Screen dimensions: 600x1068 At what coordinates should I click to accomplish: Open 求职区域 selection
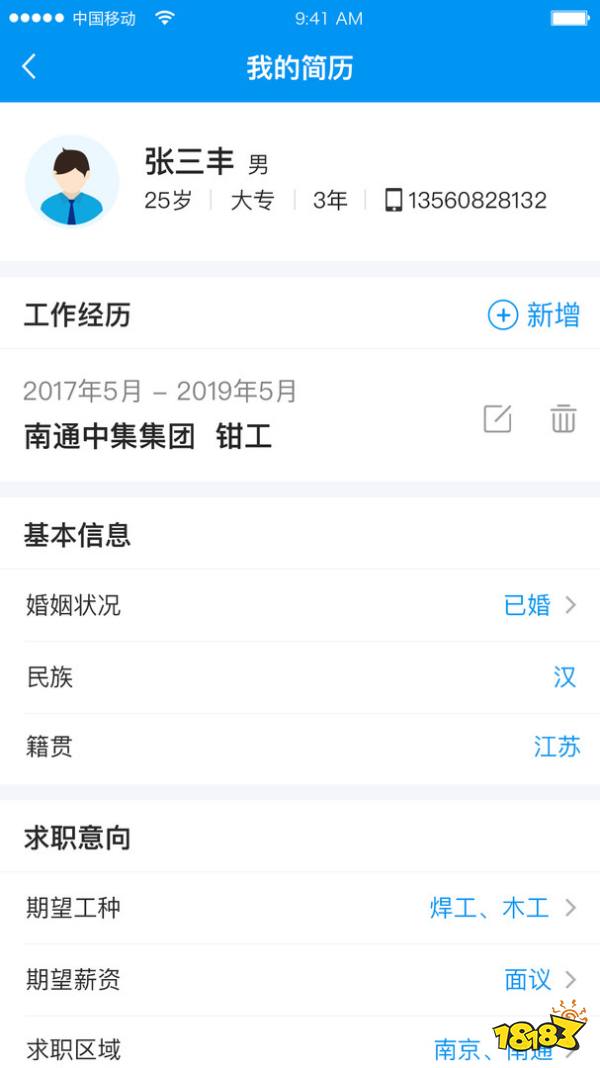pos(300,1048)
